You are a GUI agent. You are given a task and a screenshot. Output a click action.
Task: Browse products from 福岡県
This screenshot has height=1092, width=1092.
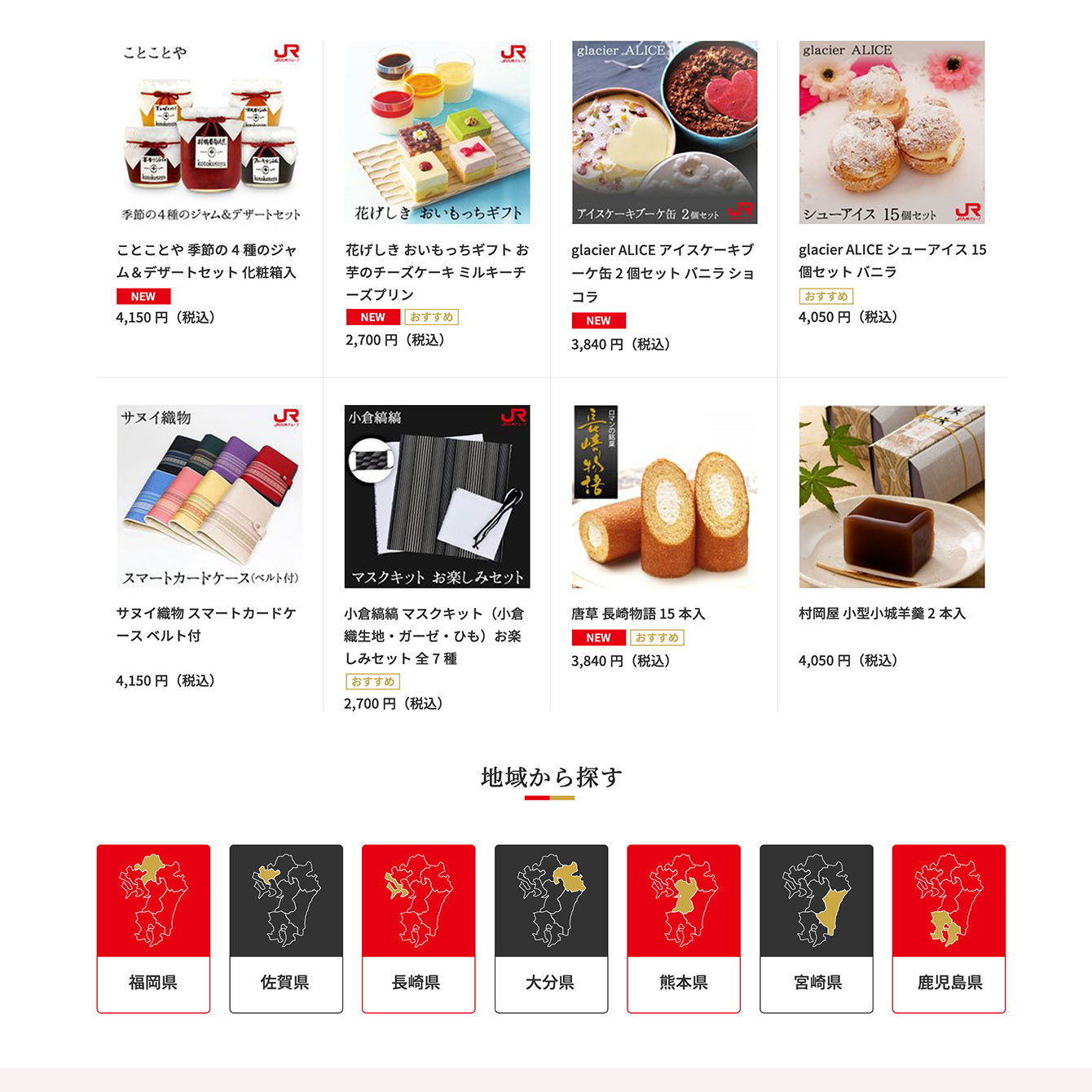153,928
